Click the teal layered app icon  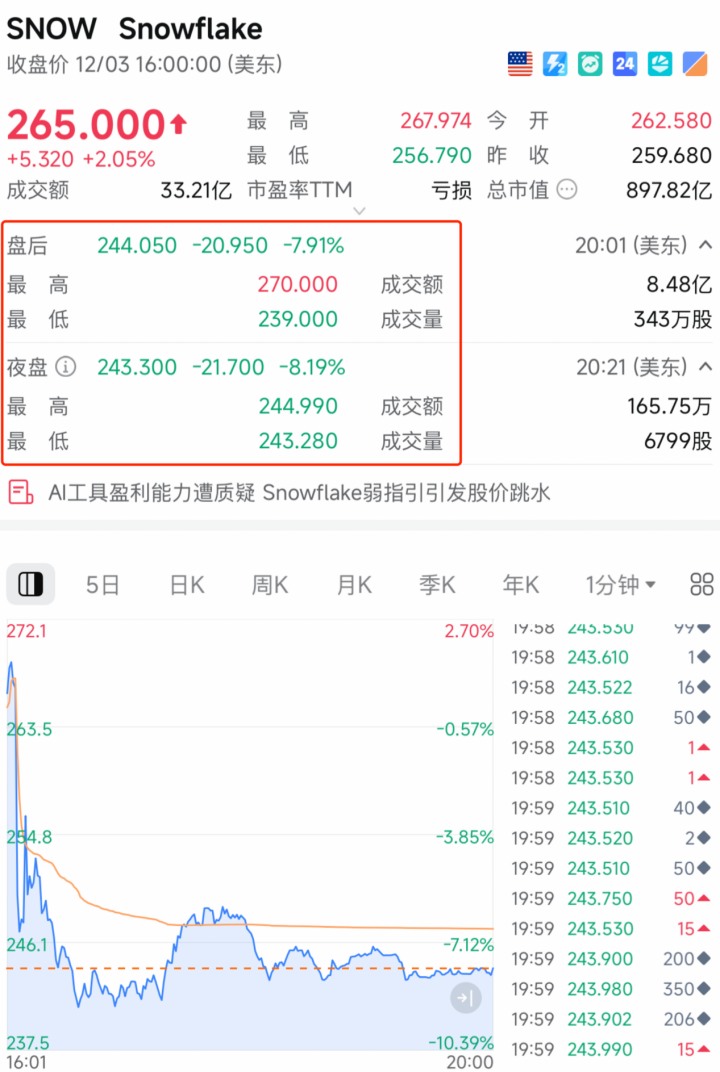[x=660, y=63]
